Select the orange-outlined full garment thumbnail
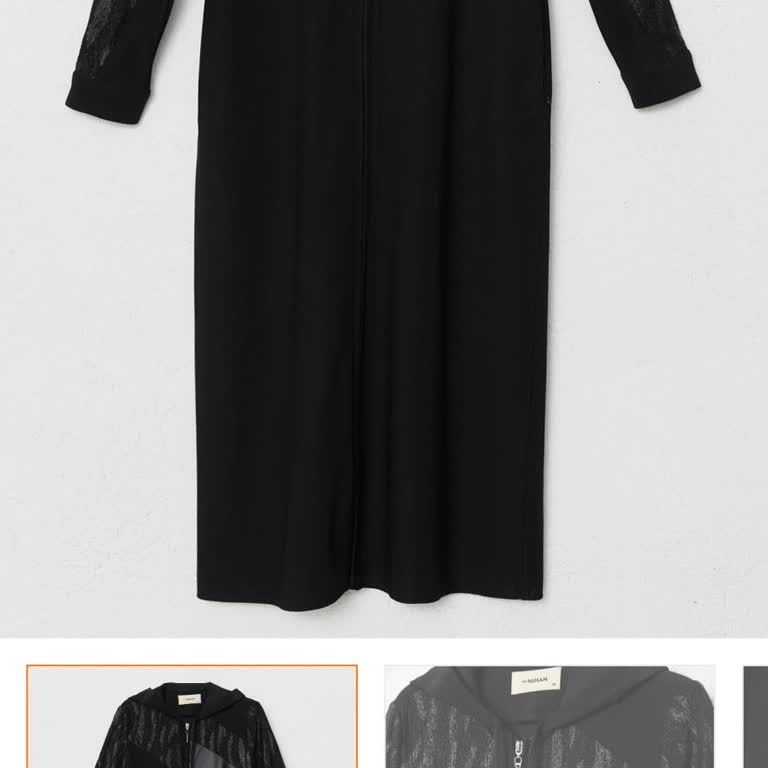 [191, 717]
